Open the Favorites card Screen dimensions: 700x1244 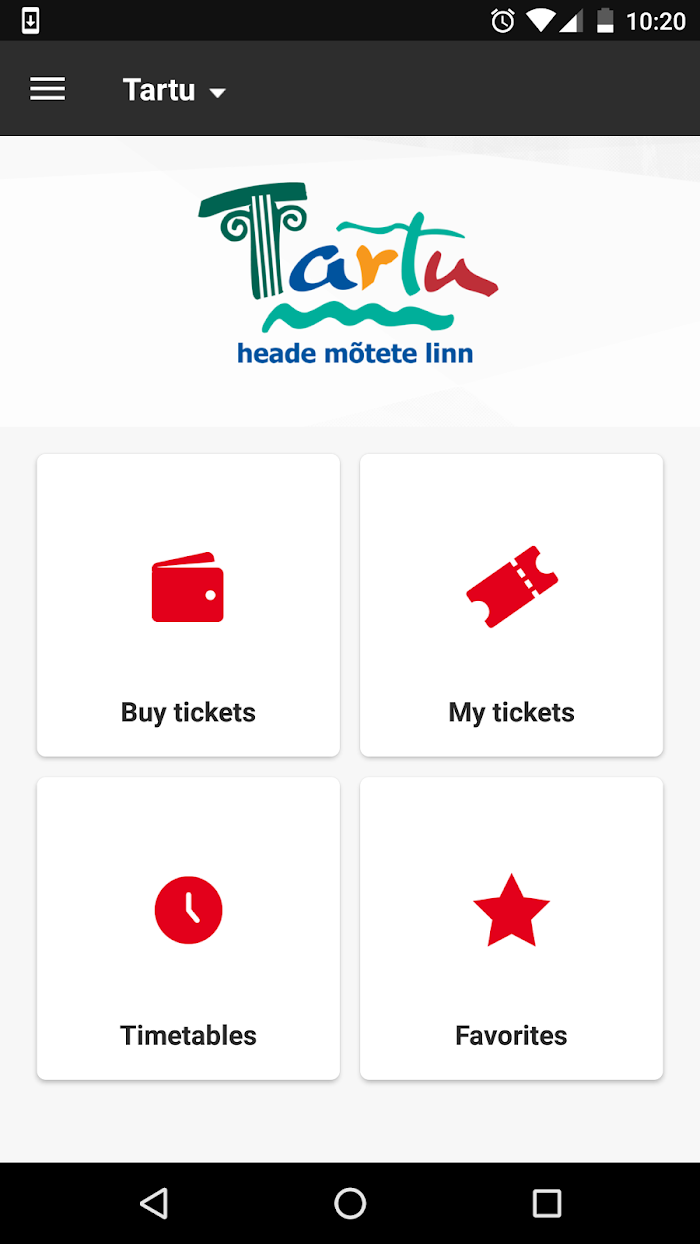[511, 928]
